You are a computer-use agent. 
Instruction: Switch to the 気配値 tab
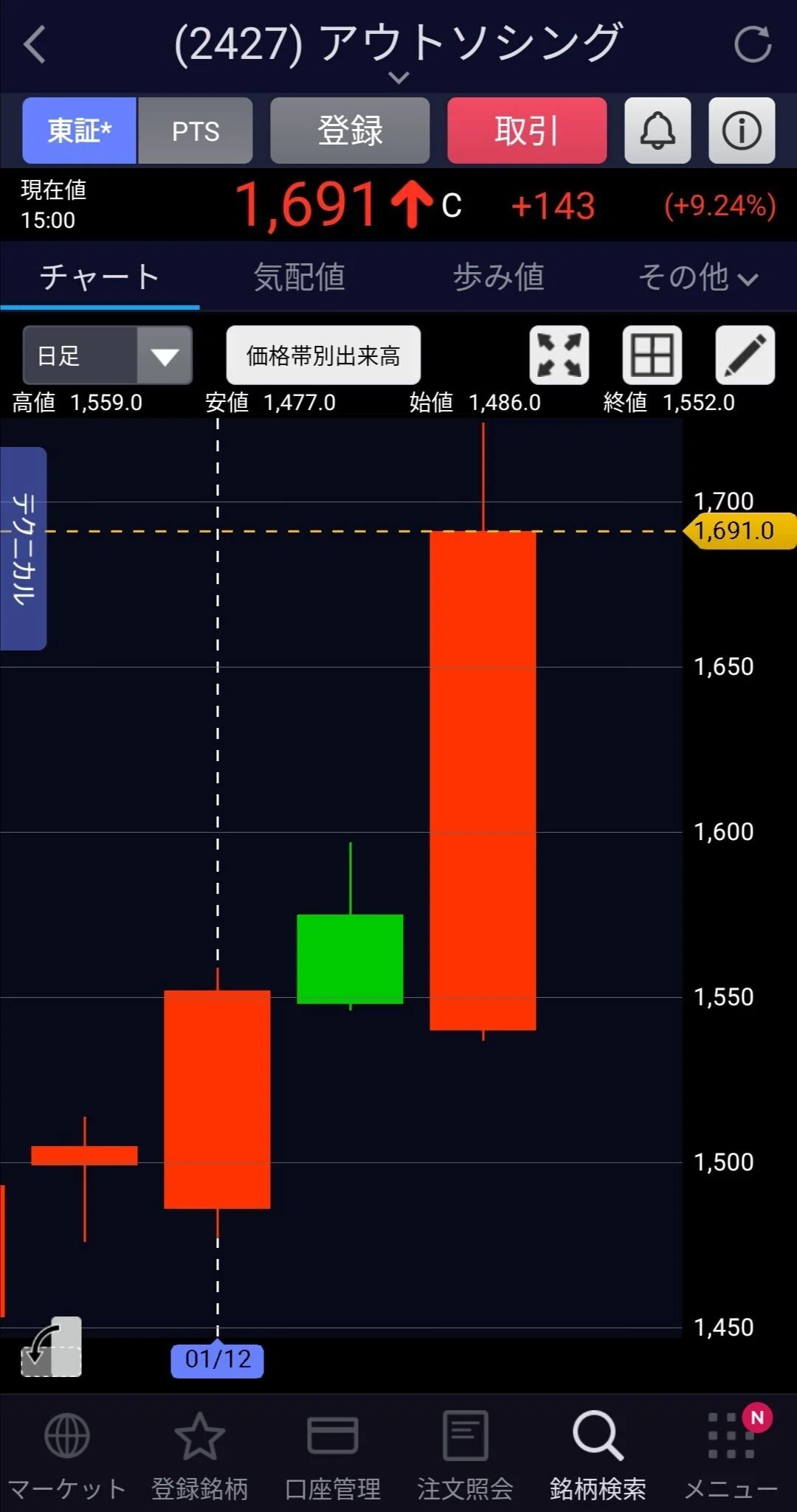click(299, 277)
